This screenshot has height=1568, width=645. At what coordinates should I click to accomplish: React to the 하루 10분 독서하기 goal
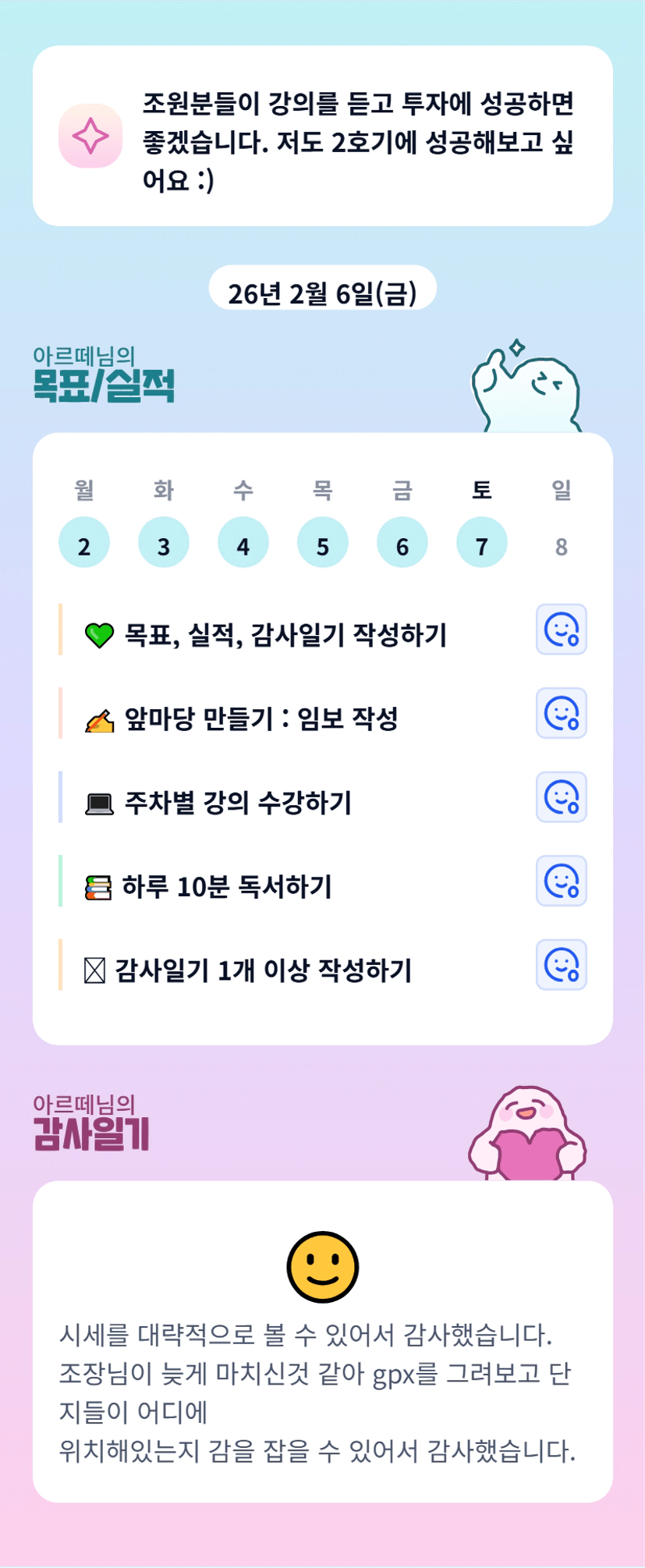click(562, 881)
